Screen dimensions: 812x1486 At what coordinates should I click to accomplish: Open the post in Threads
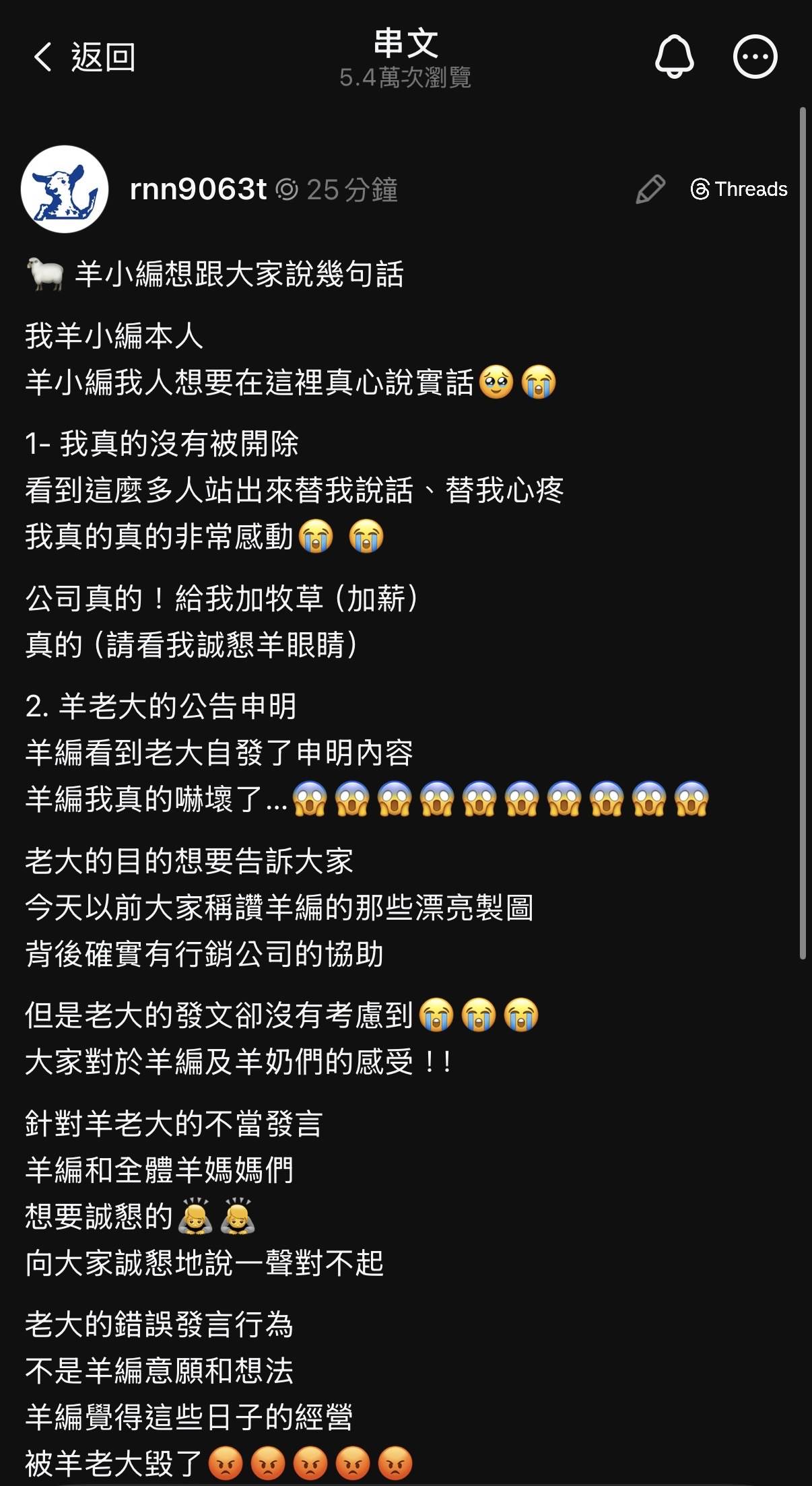[739, 189]
